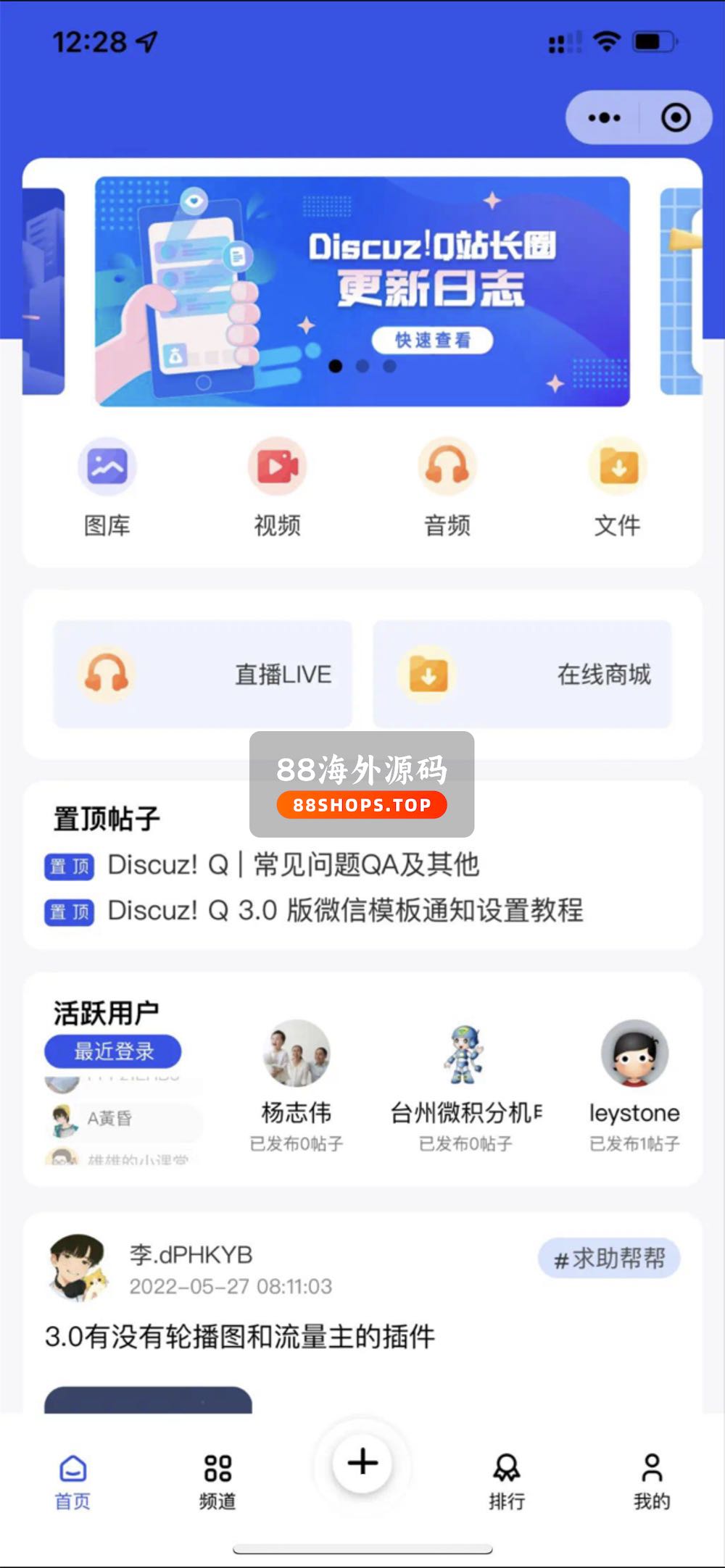Screen dimensions: 725x1568
Task: Select the 最近登录 filter
Action: tap(113, 1051)
